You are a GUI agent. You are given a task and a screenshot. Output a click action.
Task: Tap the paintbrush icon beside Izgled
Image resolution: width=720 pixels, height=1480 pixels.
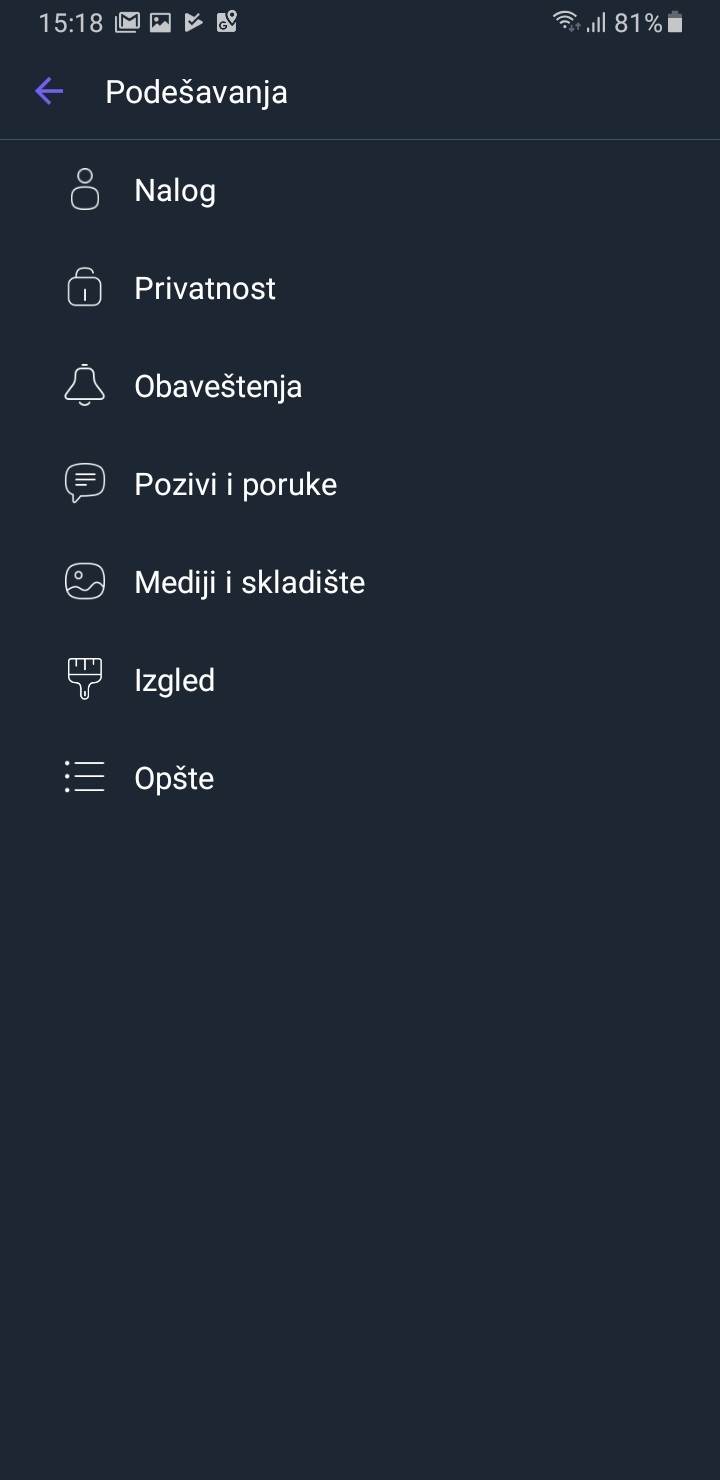85,679
